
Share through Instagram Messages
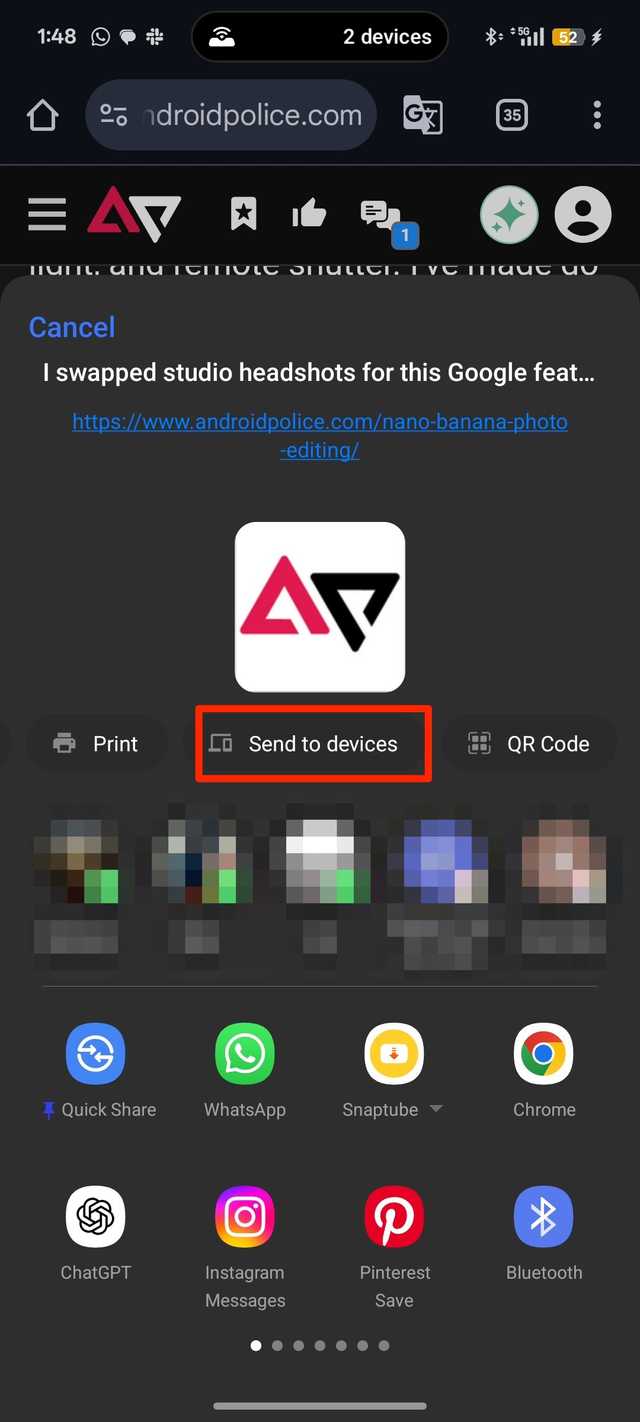(245, 1216)
